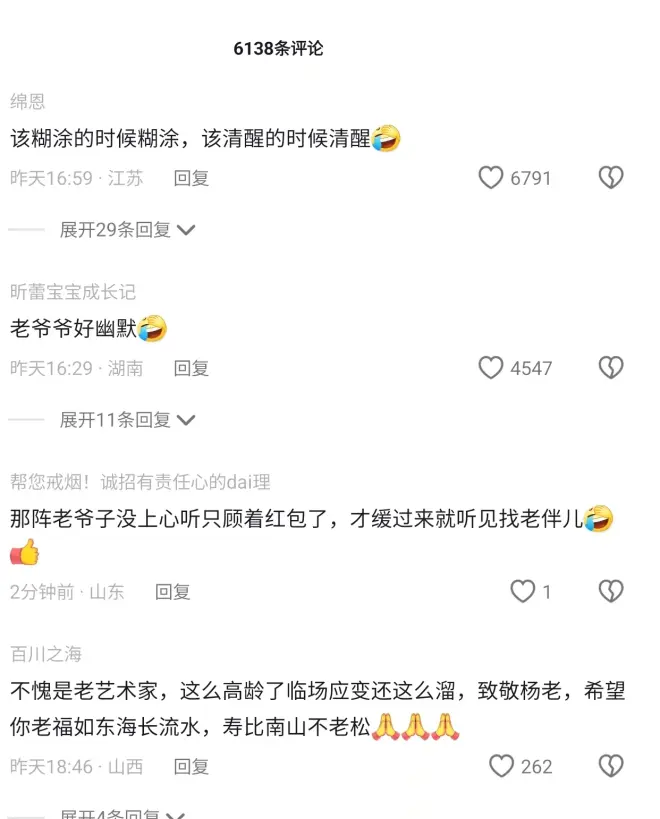
Task: Dislike 百川之海's comment
Action: tap(611, 766)
